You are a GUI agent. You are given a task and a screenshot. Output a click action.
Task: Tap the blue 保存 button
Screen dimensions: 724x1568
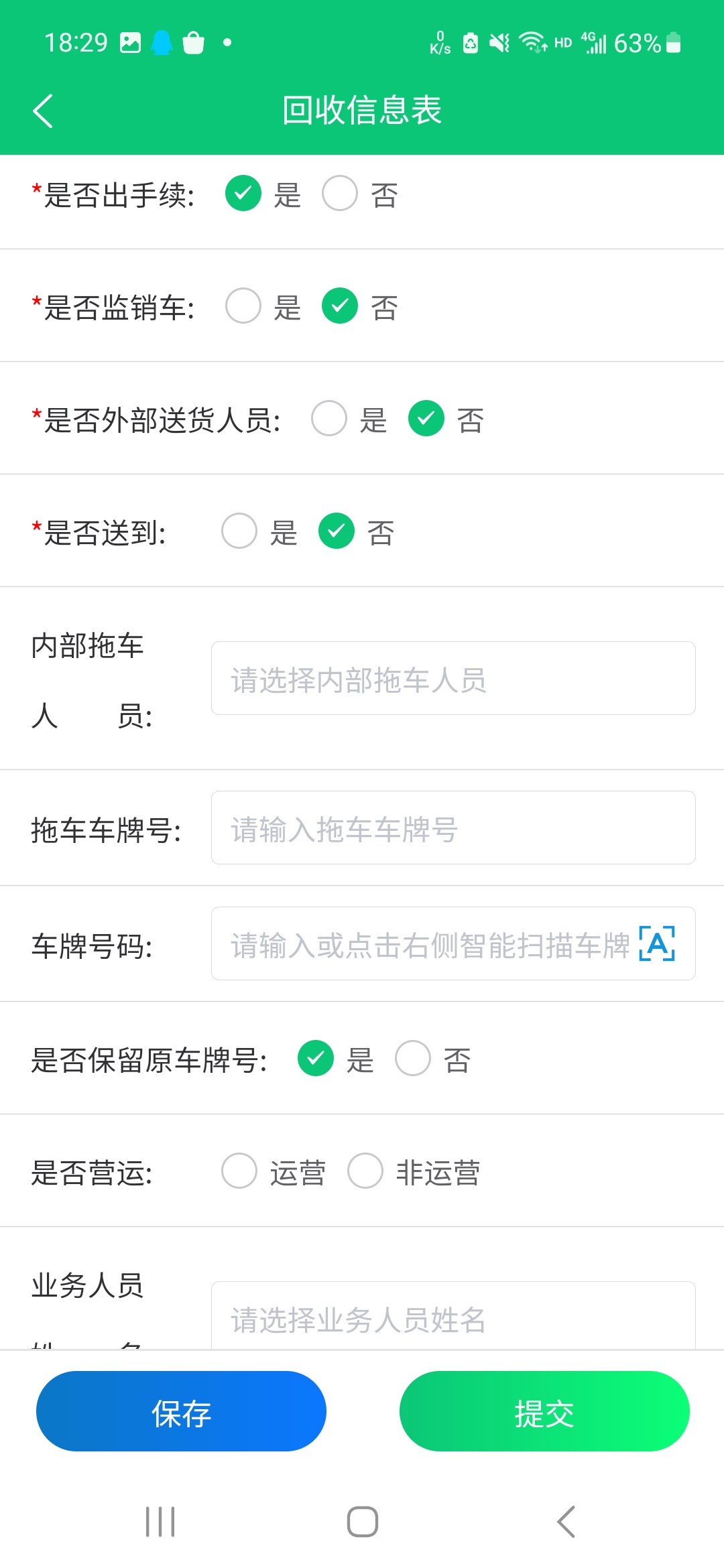(181, 1411)
